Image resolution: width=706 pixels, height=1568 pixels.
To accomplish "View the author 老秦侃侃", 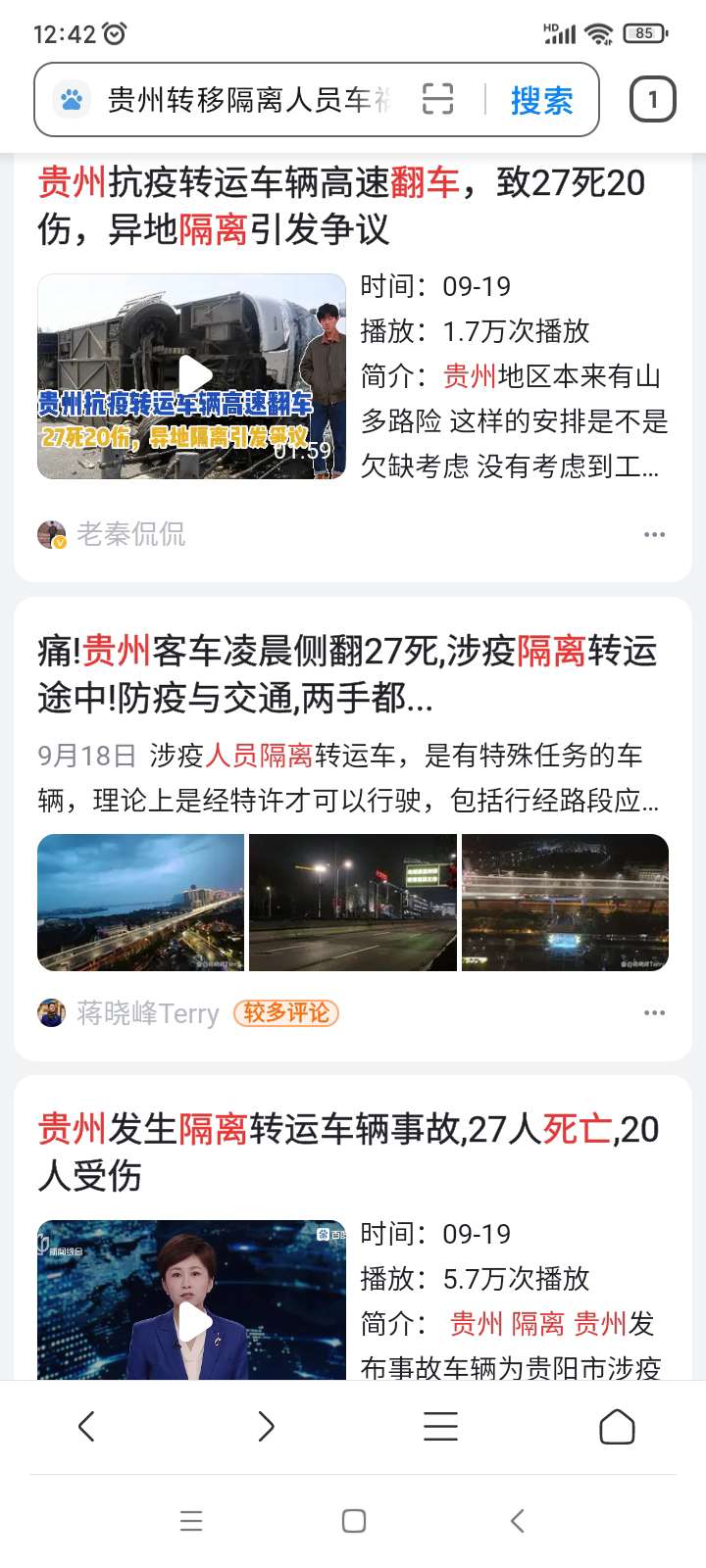I will tap(130, 535).
